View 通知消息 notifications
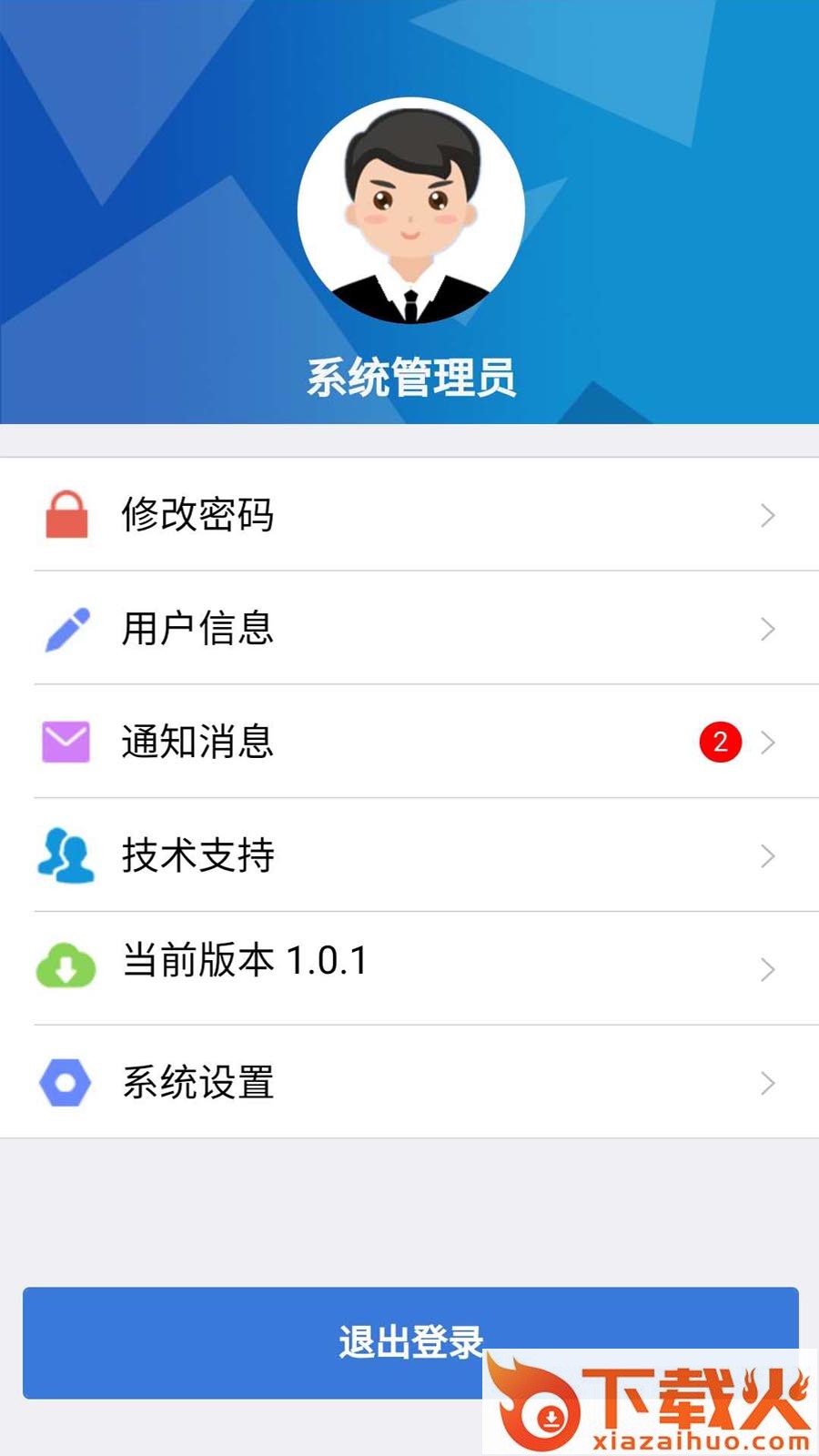The height and width of the screenshot is (1456, 819). click(x=409, y=743)
